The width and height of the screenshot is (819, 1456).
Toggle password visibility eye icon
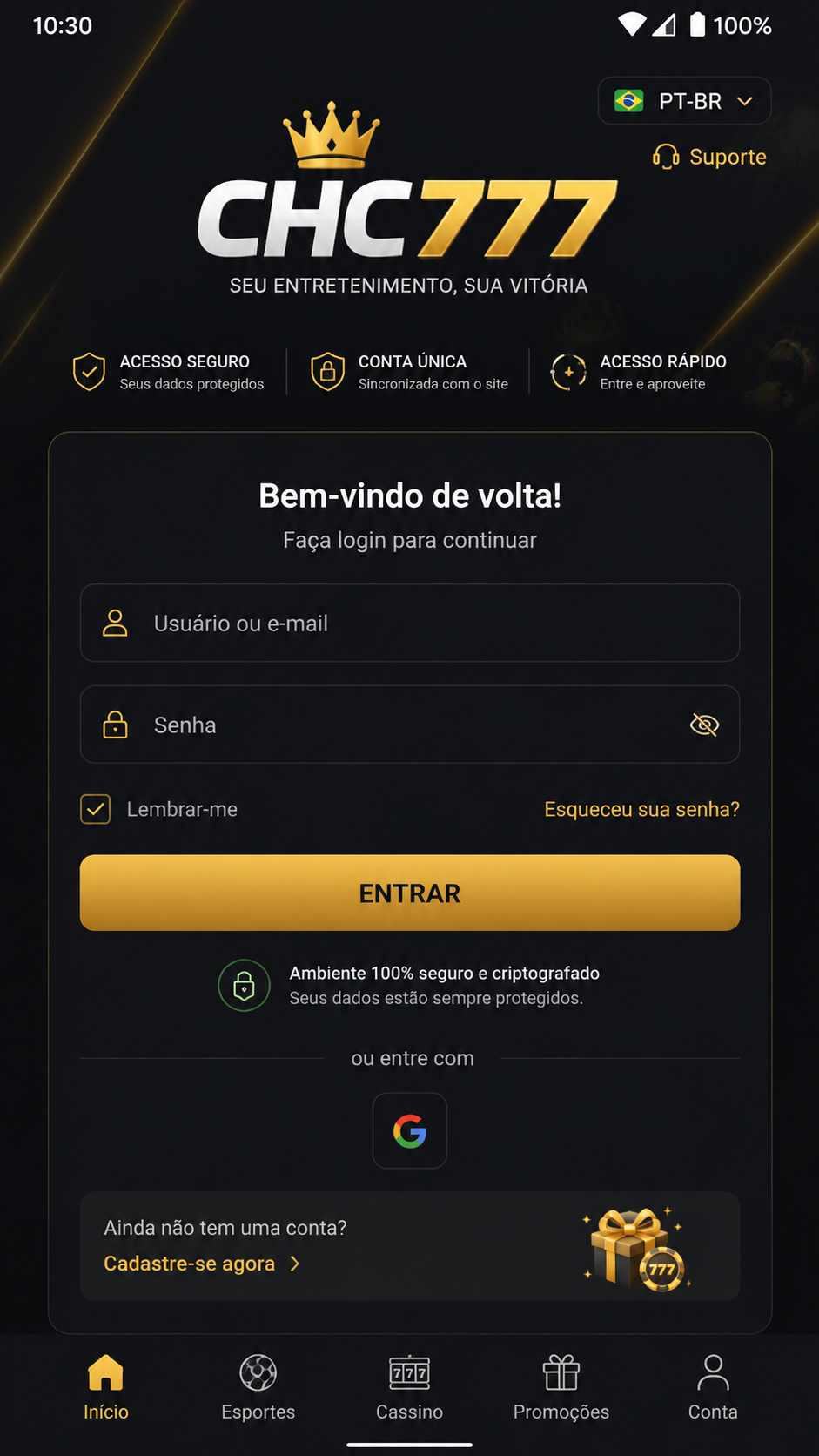pos(704,725)
